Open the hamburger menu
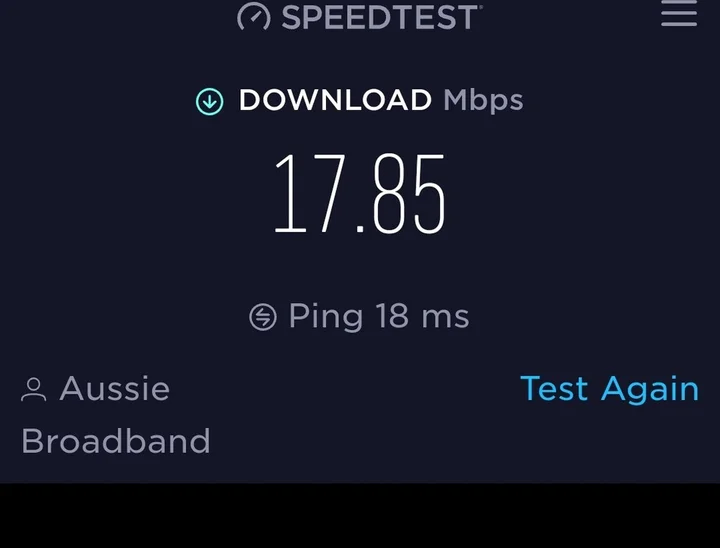This screenshot has height=548, width=720. click(679, 14)
